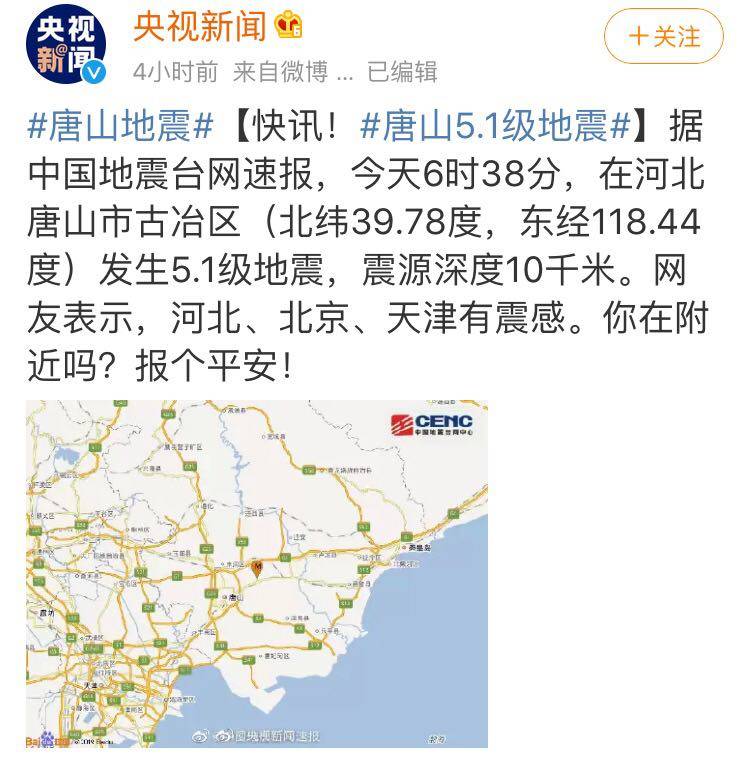Viewport: 750px width, 761px height.
Task: Tap the 已编辑 edit history label
Action: pyautogui.click(x=402, y=71)
